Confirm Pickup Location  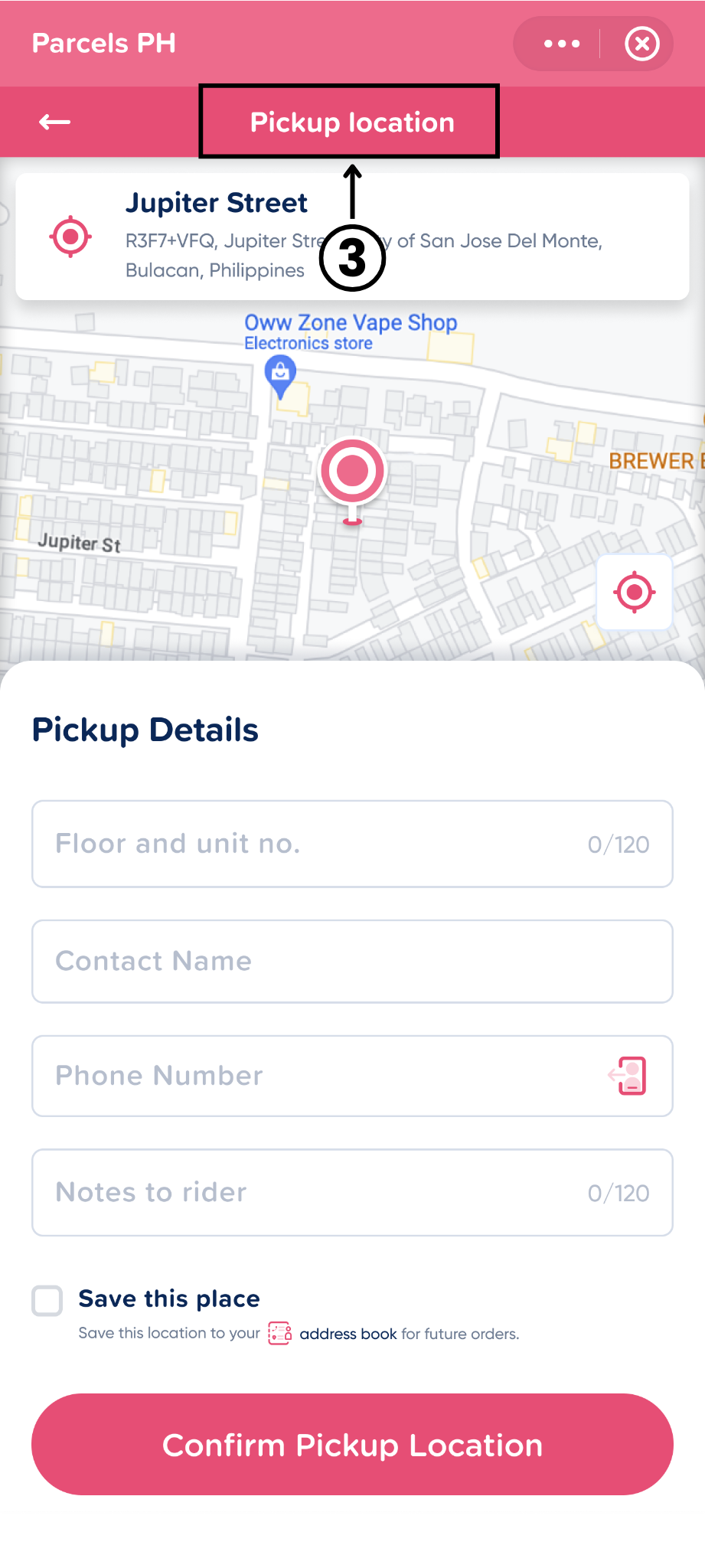(352, 1445)
